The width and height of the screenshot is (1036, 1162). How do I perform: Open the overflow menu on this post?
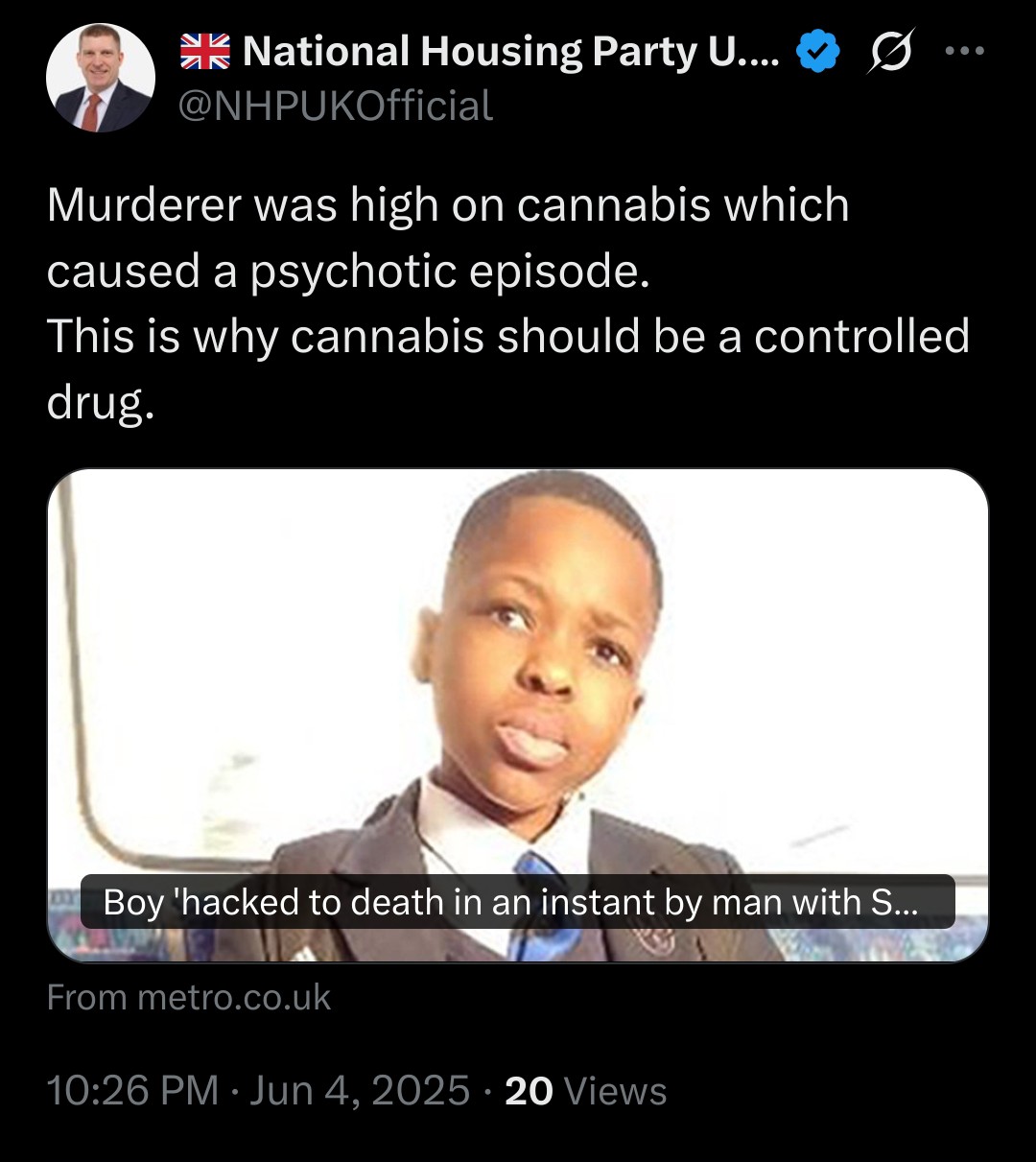click(964, 52)
